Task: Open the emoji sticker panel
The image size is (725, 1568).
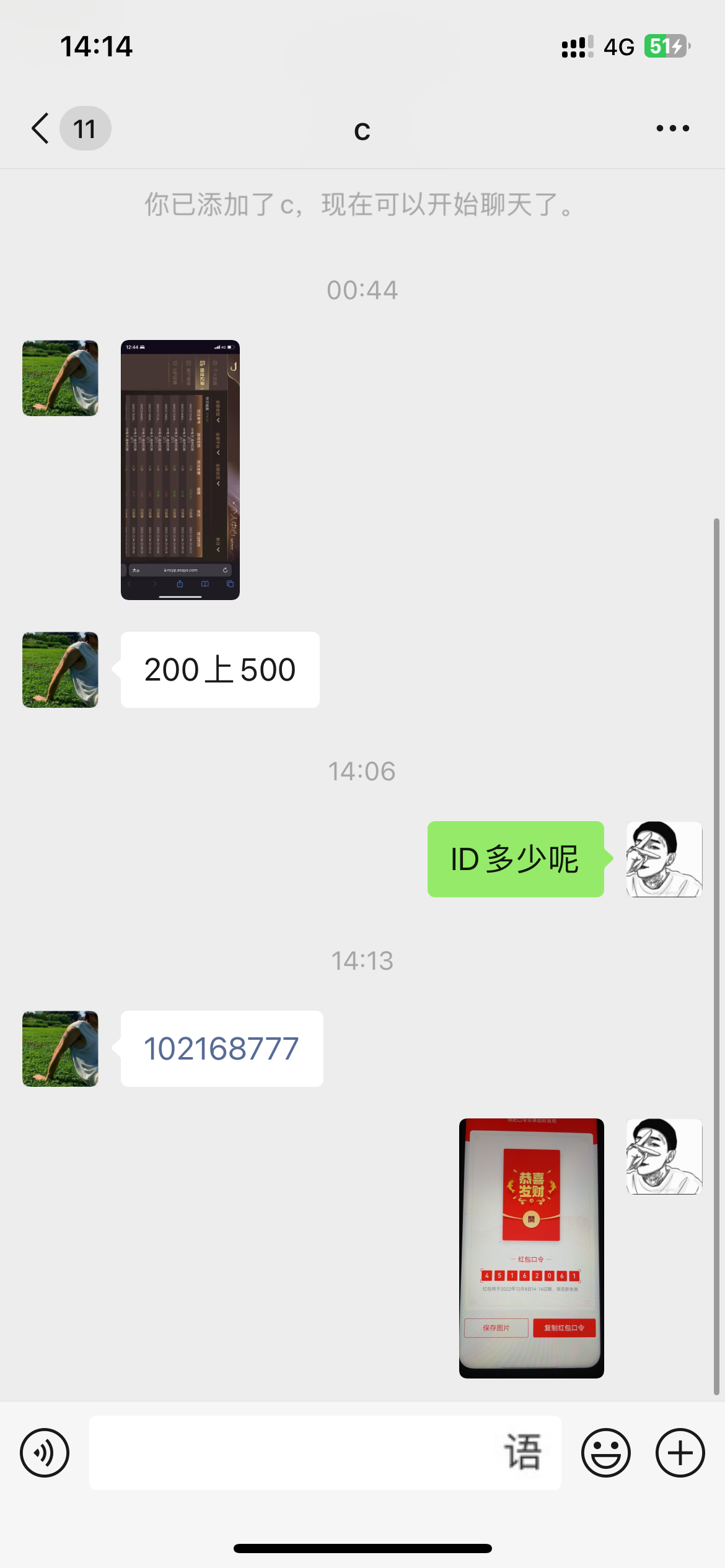Action: click(x=605, y=1453)
